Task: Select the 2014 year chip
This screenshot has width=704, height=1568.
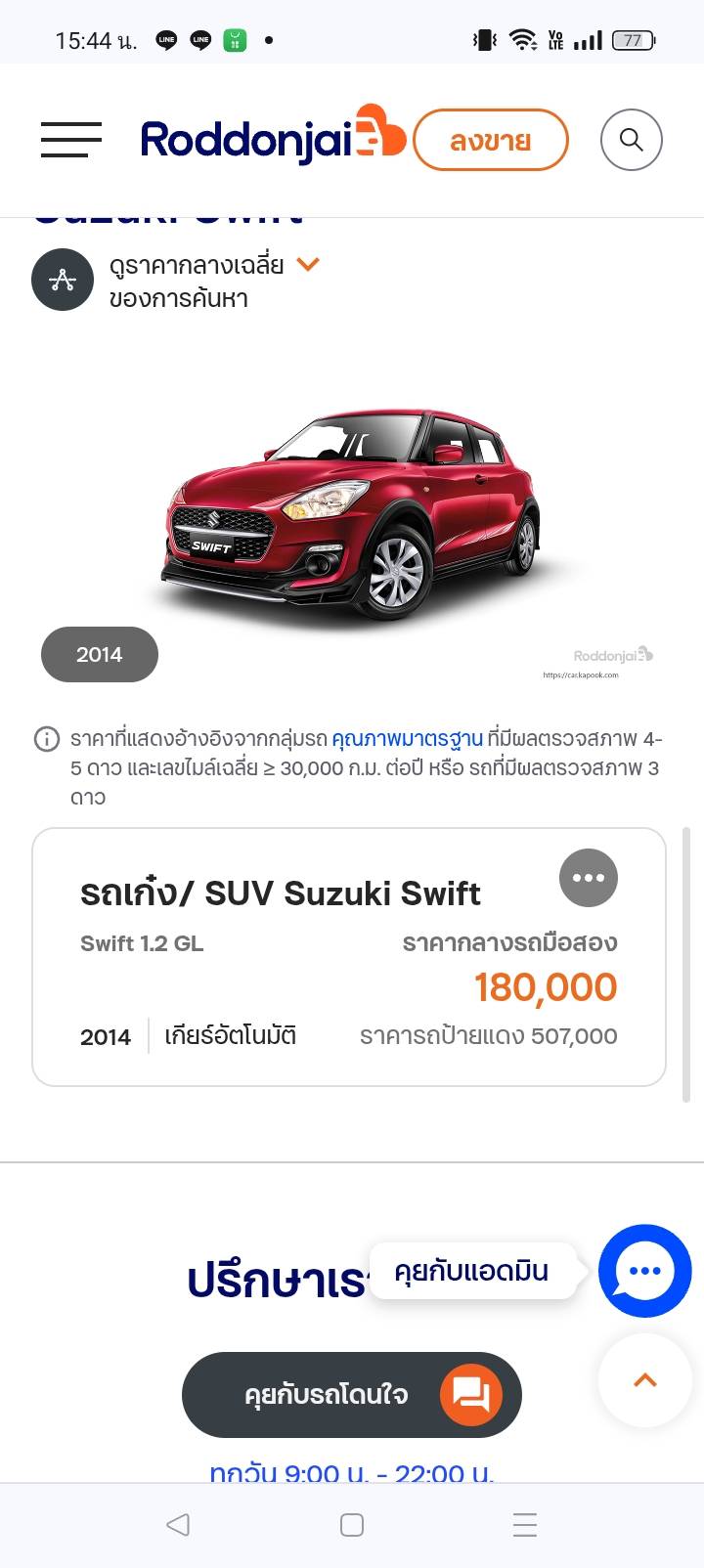Action: [x=100, y=654]
